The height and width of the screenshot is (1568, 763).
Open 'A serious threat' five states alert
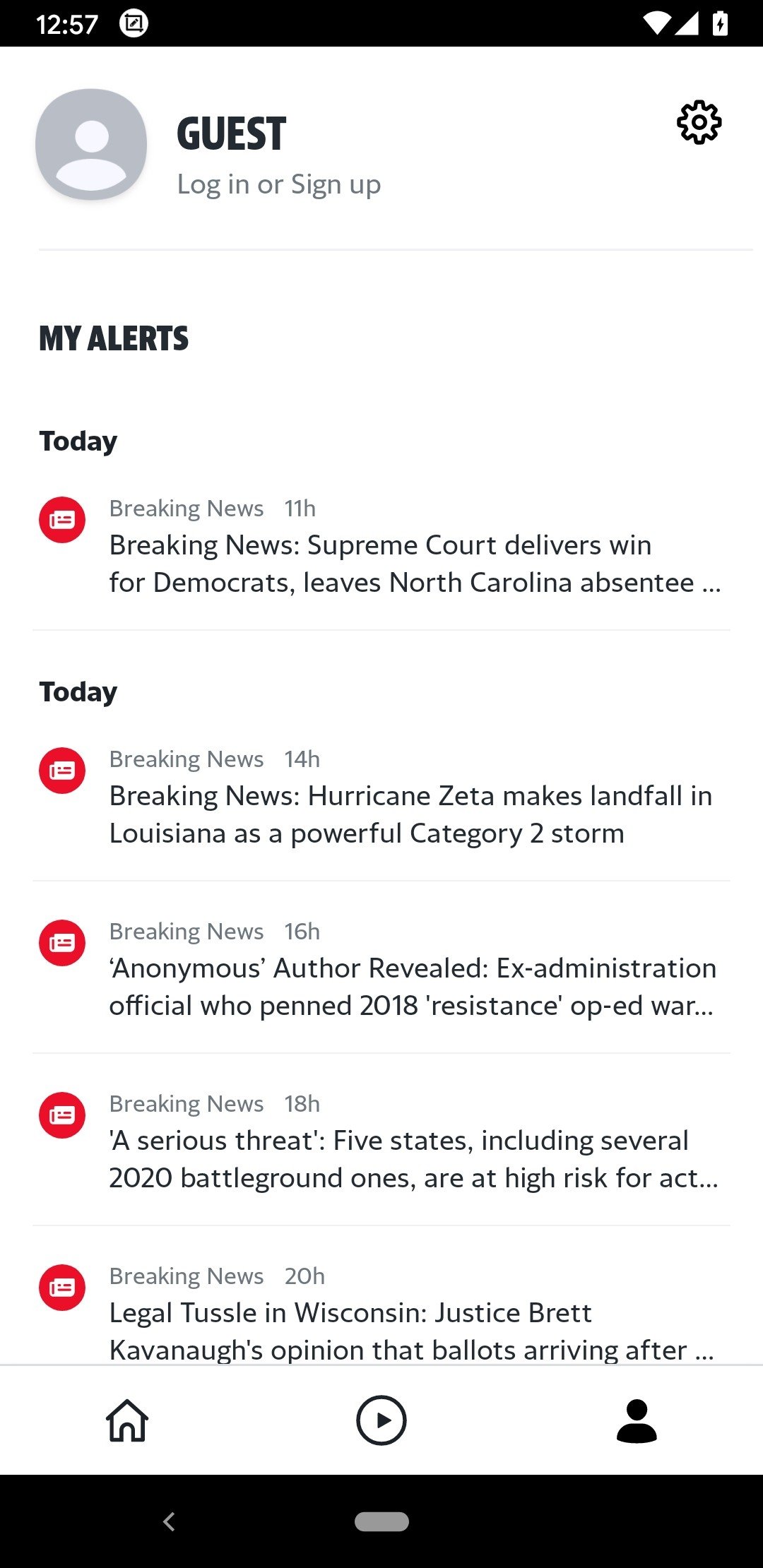[x=381, y=1139]
